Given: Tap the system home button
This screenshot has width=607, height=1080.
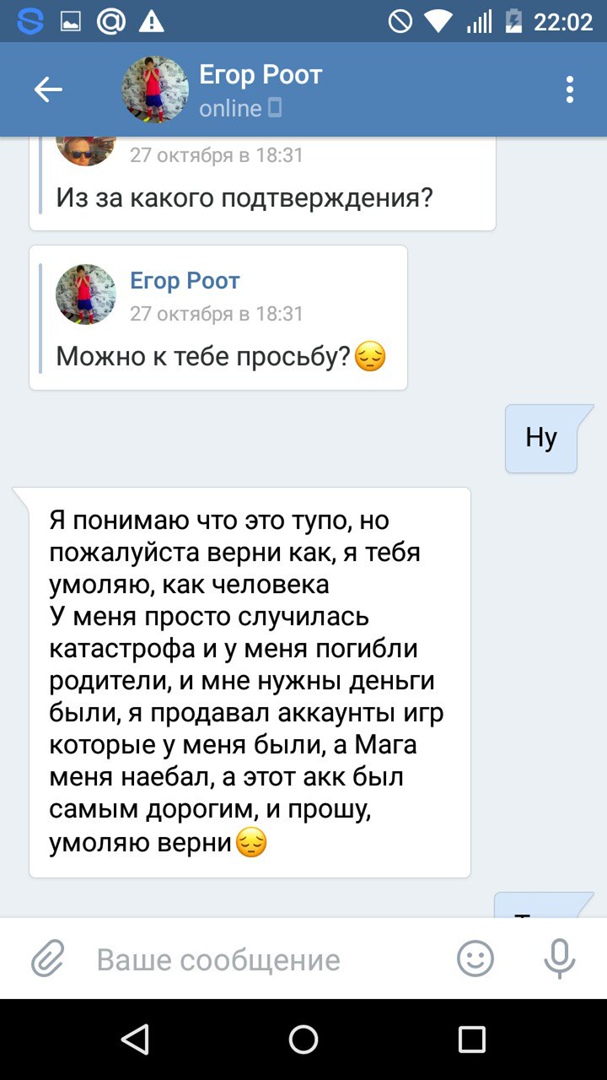Looking at the screenshot, I should coord(303,1040).
